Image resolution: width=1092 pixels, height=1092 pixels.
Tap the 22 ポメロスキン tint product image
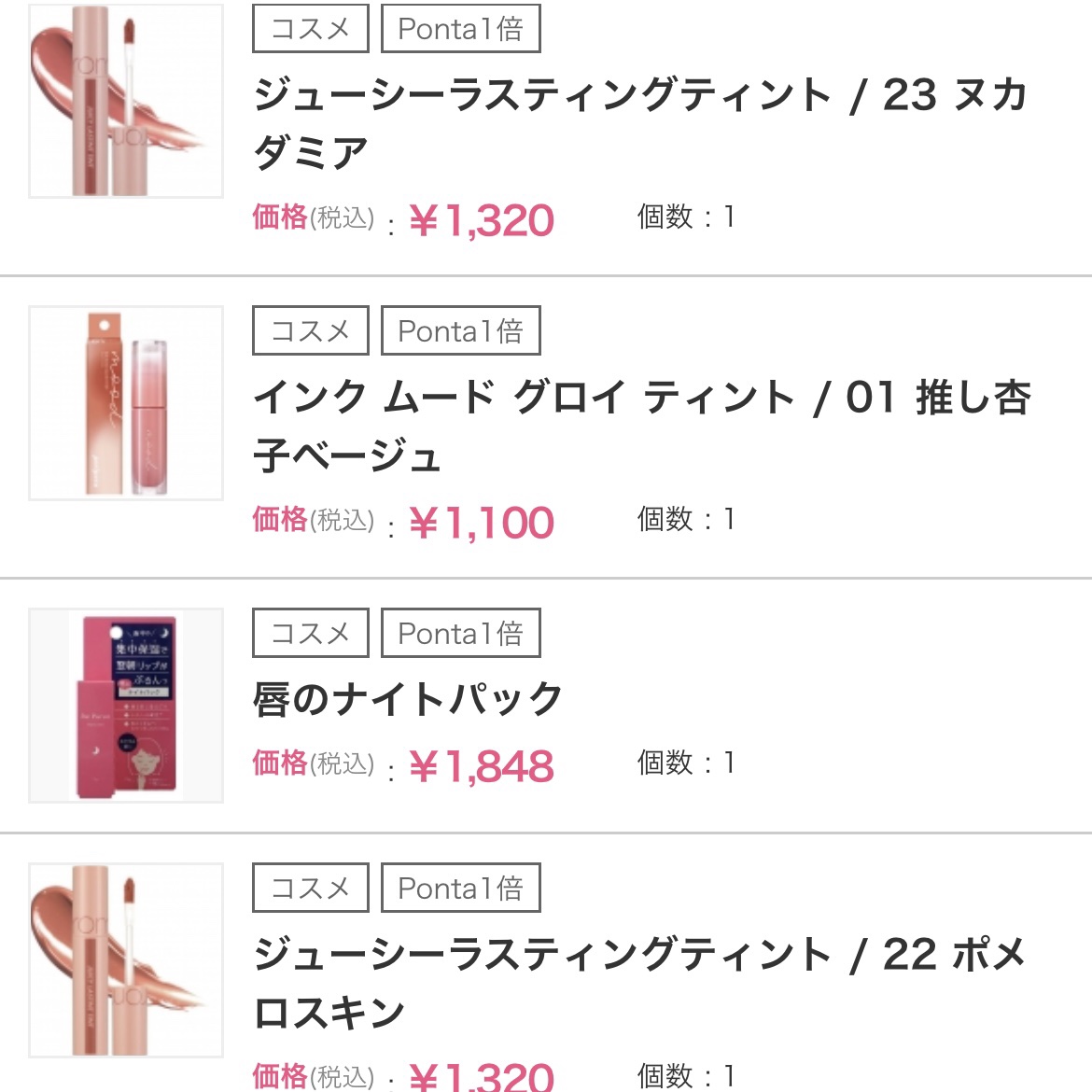[x=126, y=960]
